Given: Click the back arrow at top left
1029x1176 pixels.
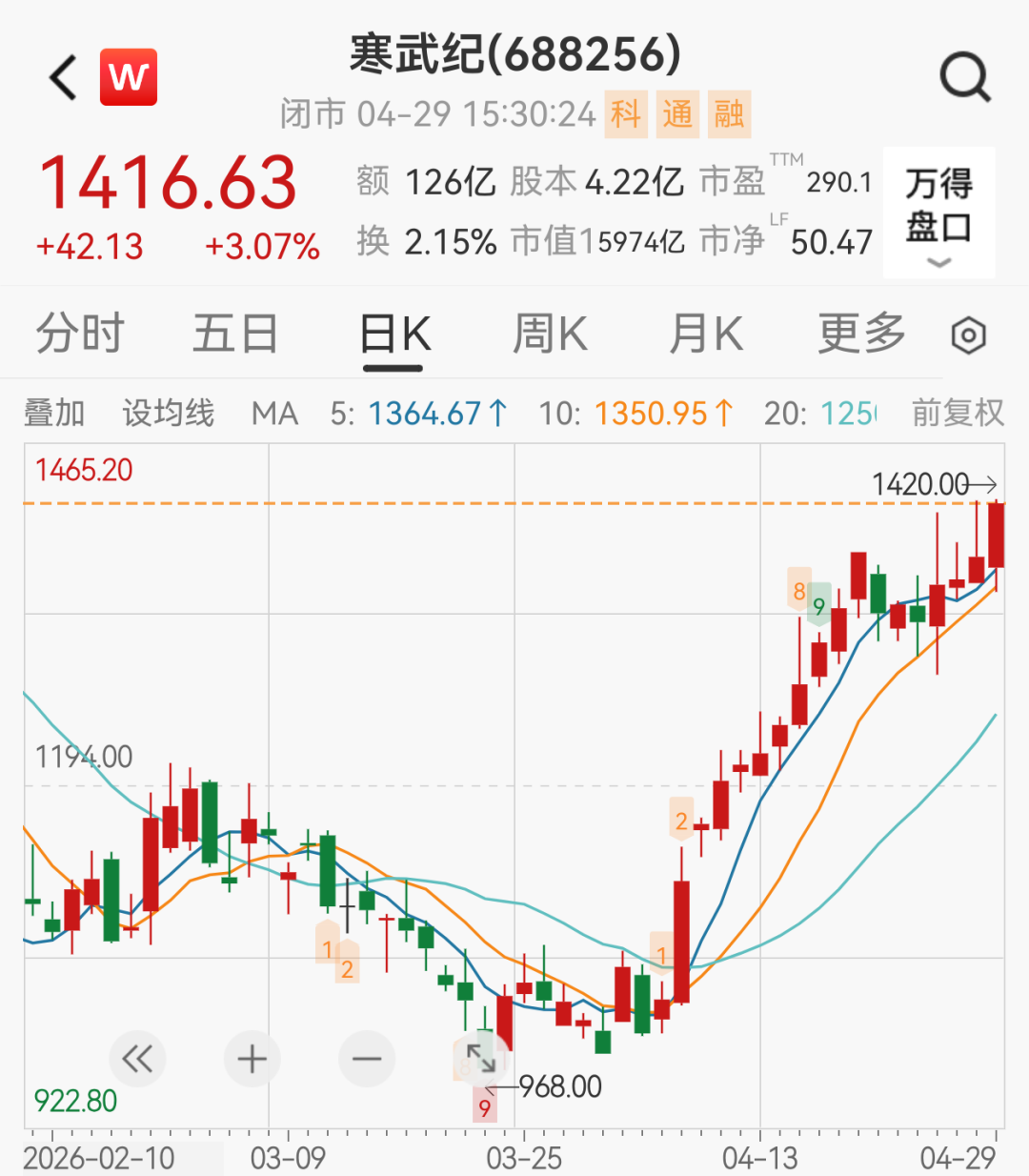Looking at the screenshot, I should click(61, 77).
